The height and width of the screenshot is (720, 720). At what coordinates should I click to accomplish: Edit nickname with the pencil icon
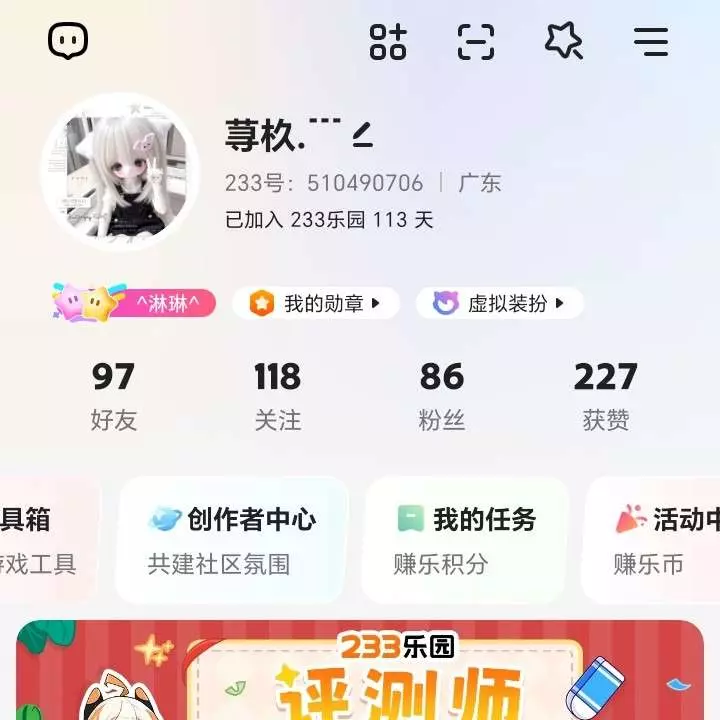tap(363, 135)
